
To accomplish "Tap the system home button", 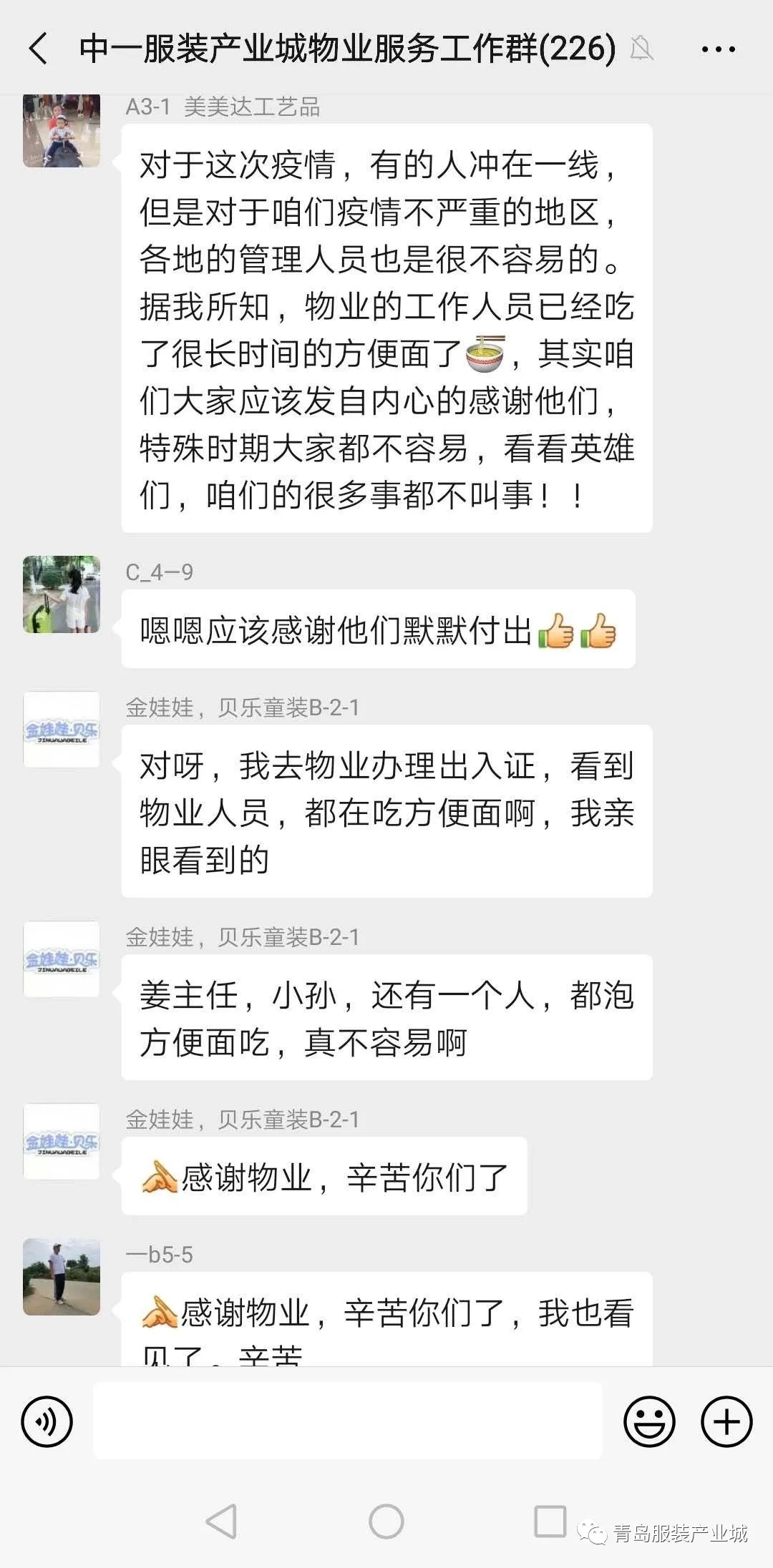I will pyautogui.click(x=386, y=1521).
